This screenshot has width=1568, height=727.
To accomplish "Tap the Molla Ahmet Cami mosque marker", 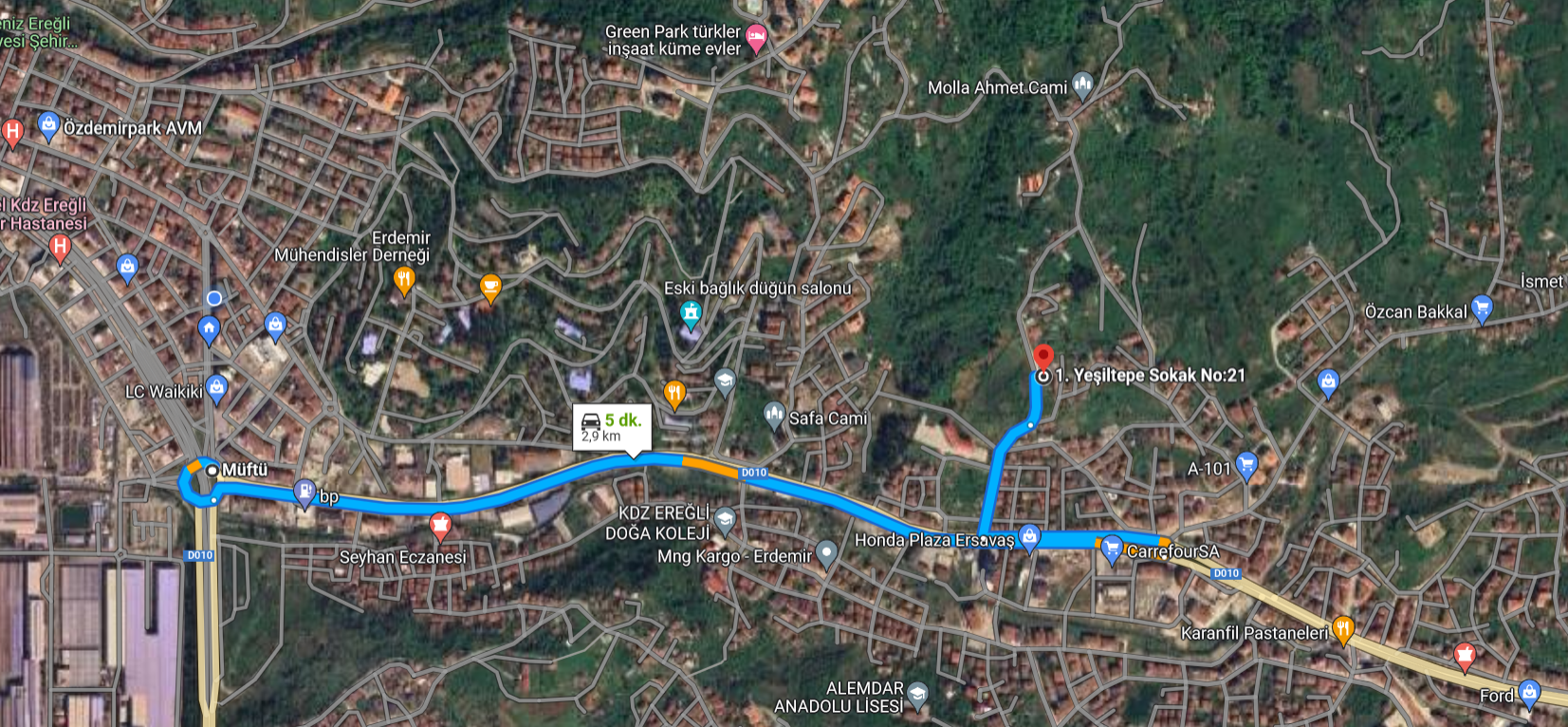I will pyautogui.click(x=1082, y=85).
